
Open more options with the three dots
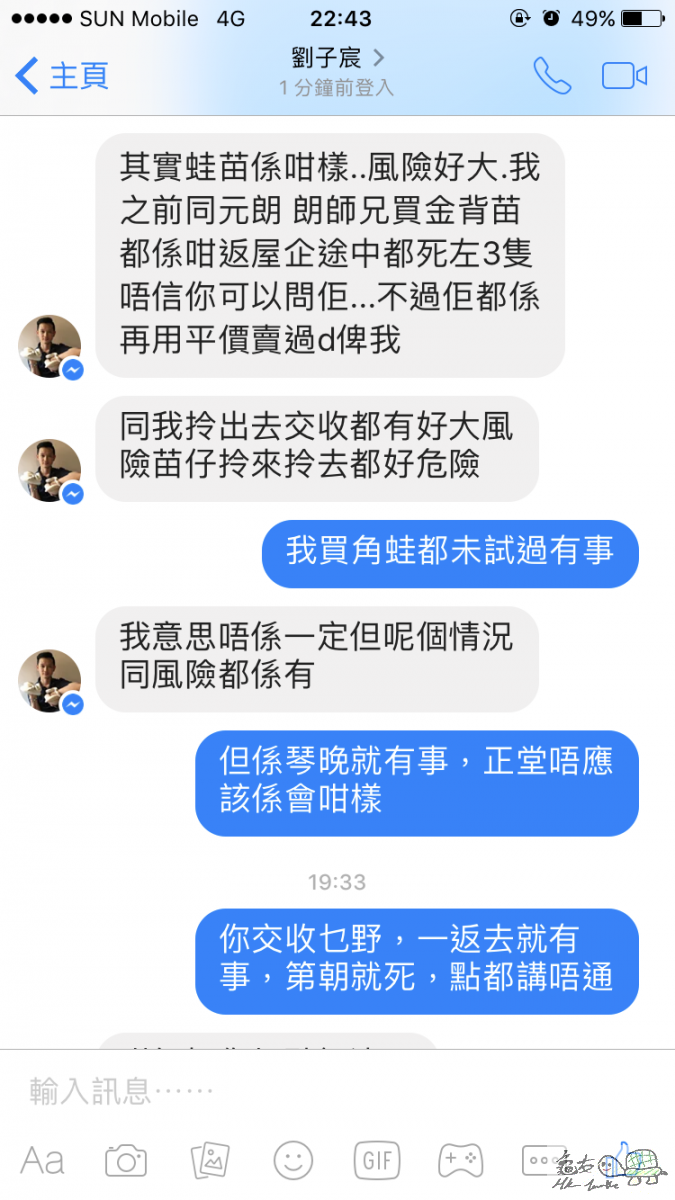point(543,1160)
